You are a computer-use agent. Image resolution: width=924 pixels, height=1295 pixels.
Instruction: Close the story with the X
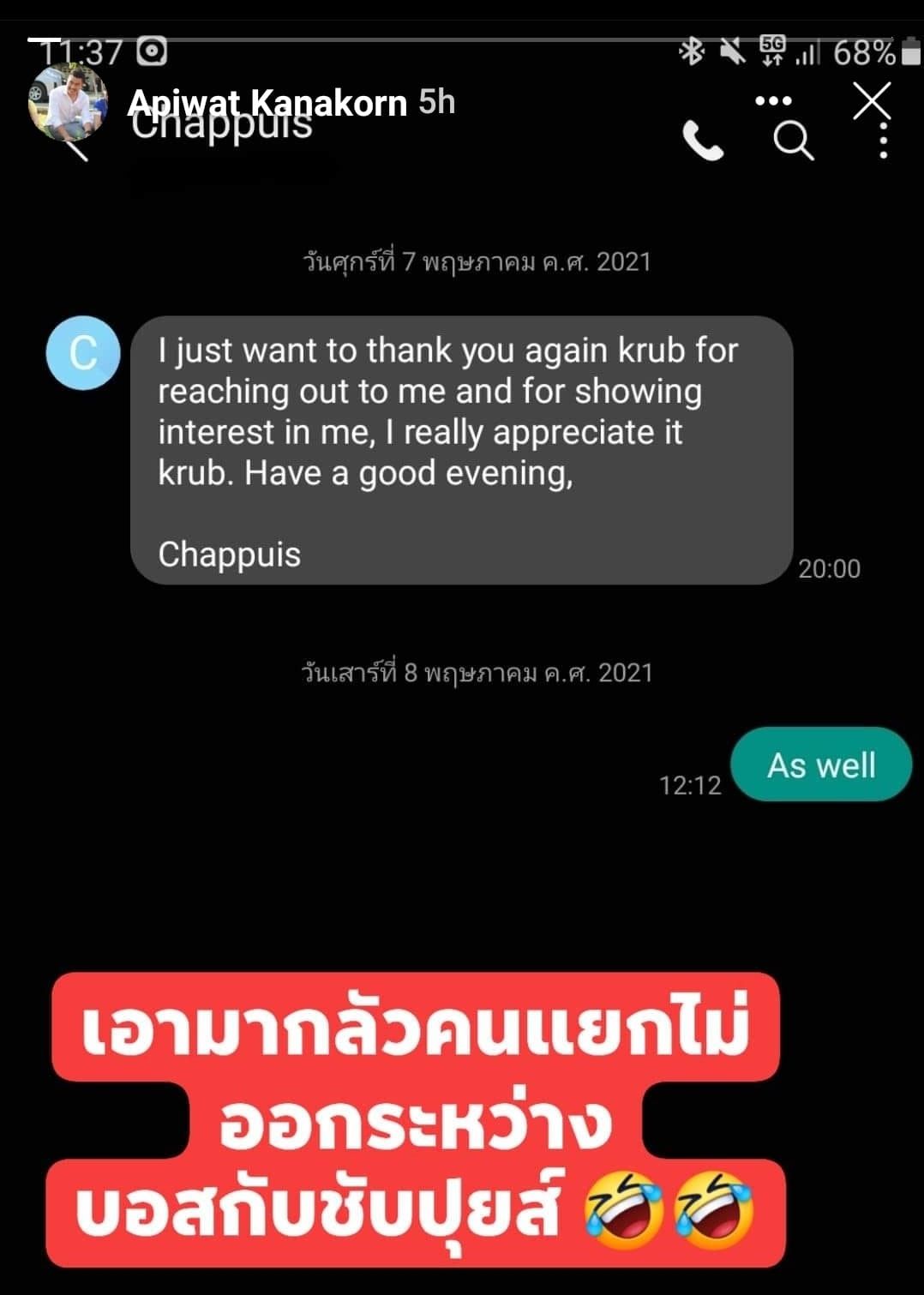pyautogui.click(x=873, y=100)
